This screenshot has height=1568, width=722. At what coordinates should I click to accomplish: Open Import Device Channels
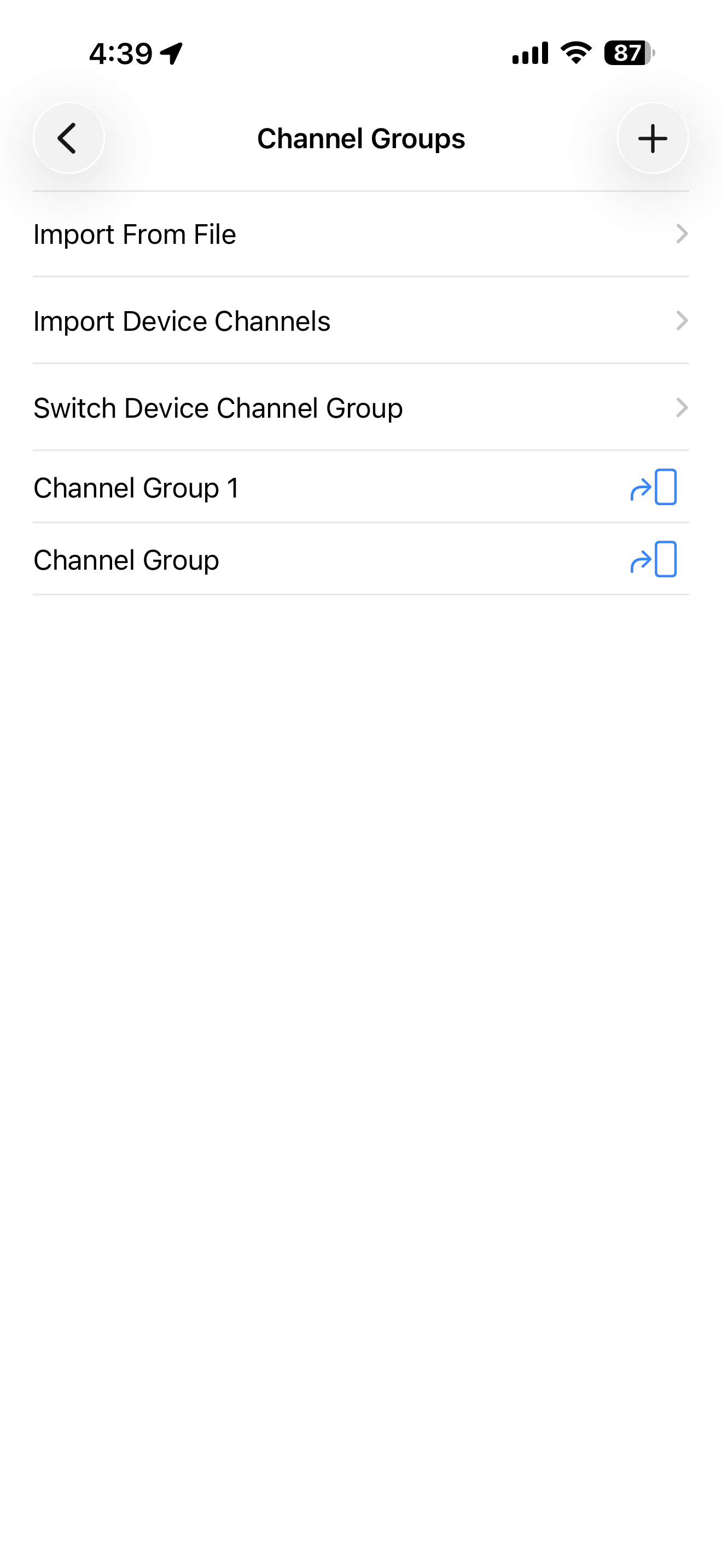coord(361,321)
